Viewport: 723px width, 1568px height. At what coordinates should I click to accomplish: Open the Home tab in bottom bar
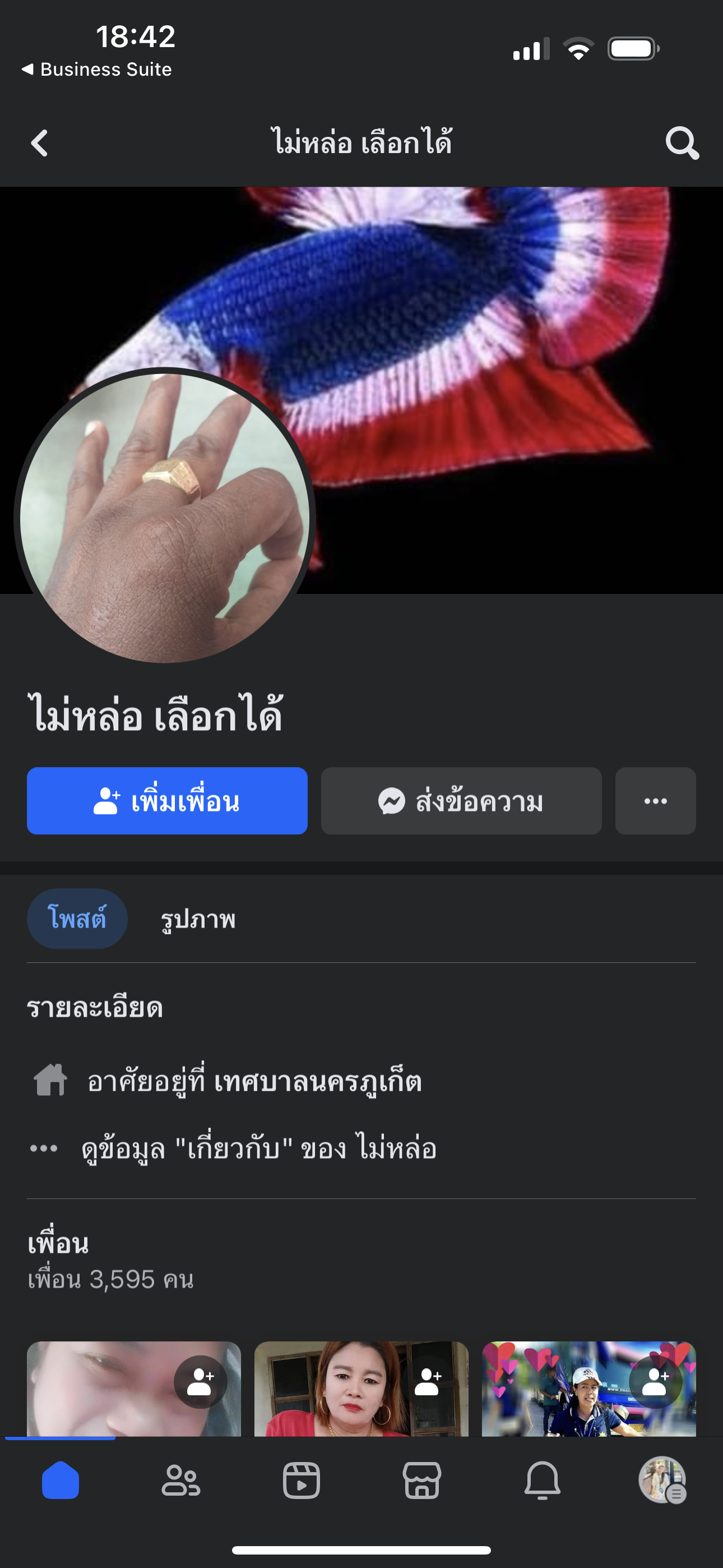(x=61, y=1481)
